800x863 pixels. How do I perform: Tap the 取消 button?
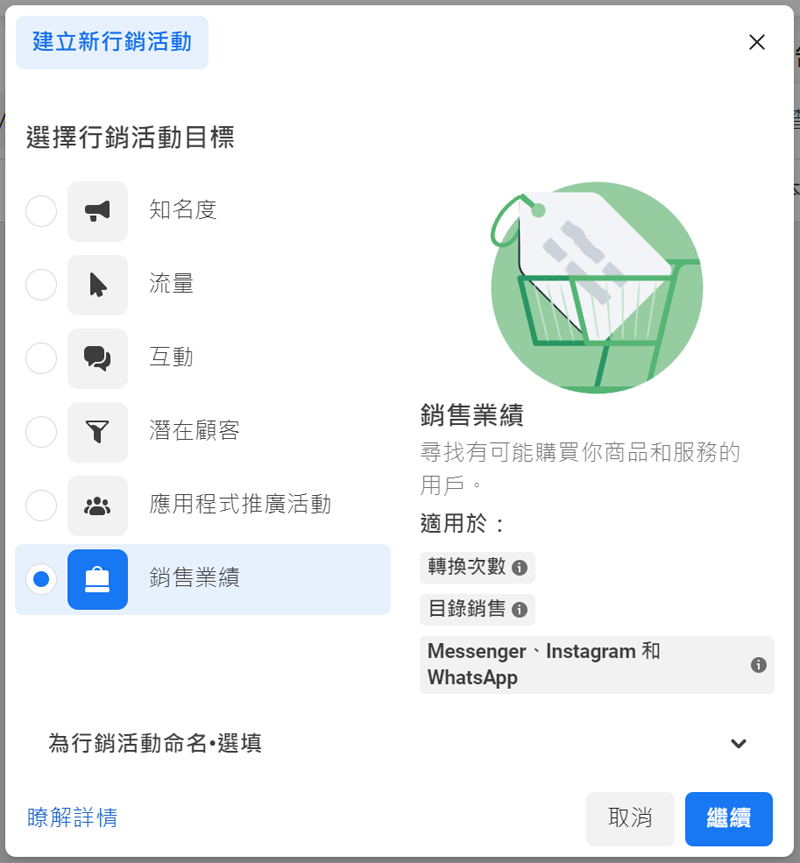630,818
